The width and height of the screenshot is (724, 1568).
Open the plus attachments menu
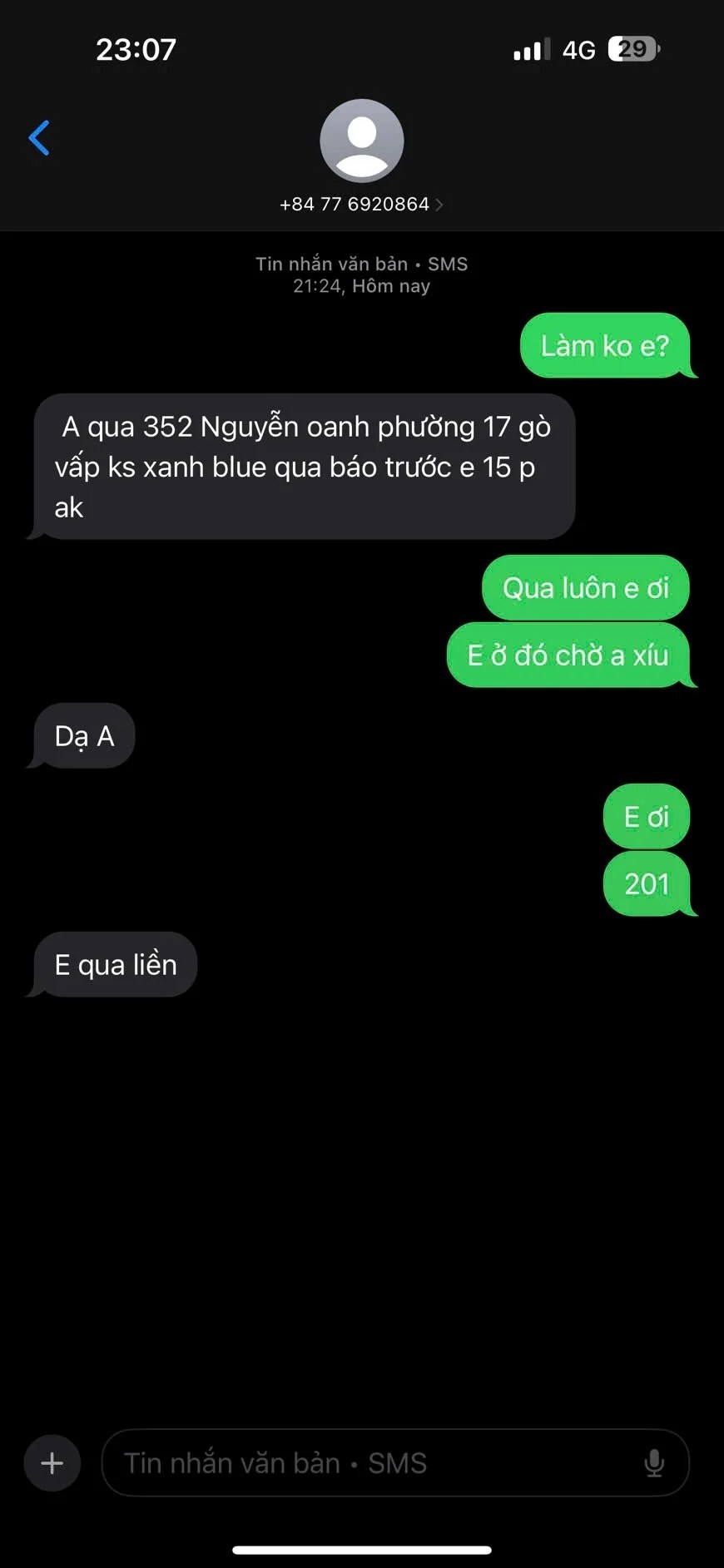(52, 1463)
